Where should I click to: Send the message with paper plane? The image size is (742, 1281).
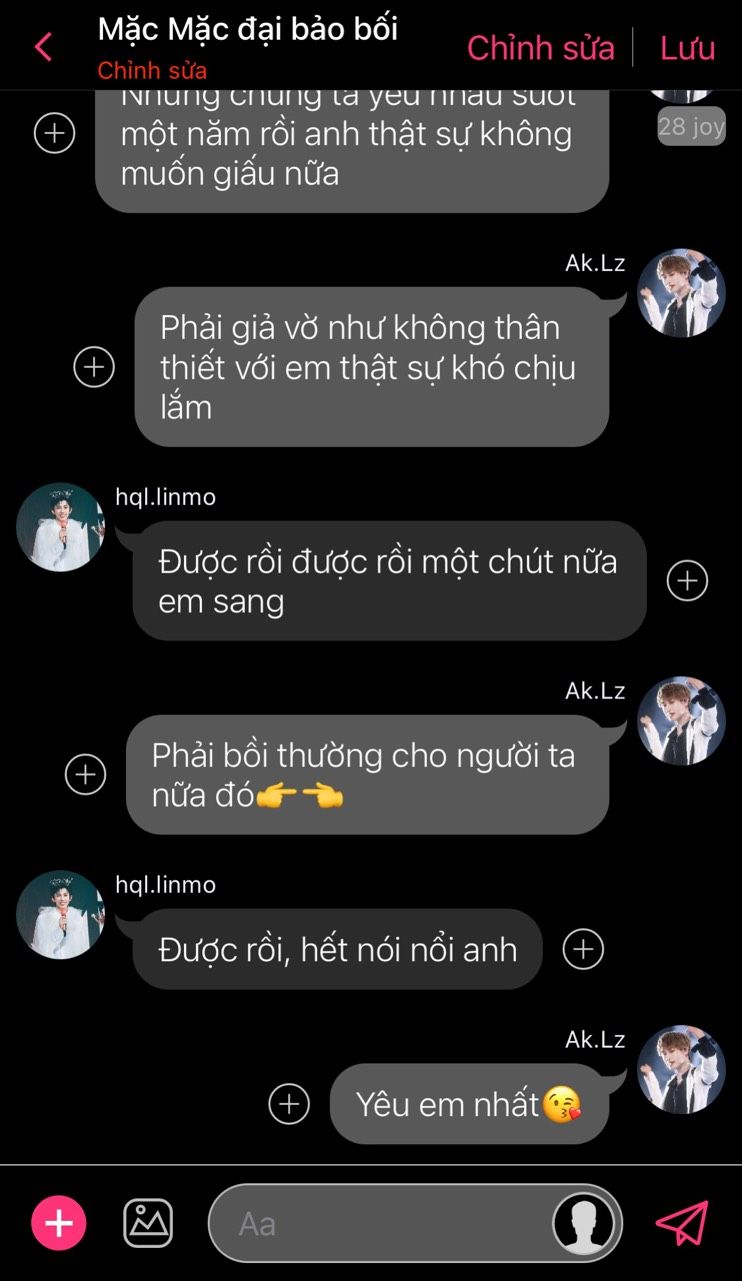click(682, 1222)
